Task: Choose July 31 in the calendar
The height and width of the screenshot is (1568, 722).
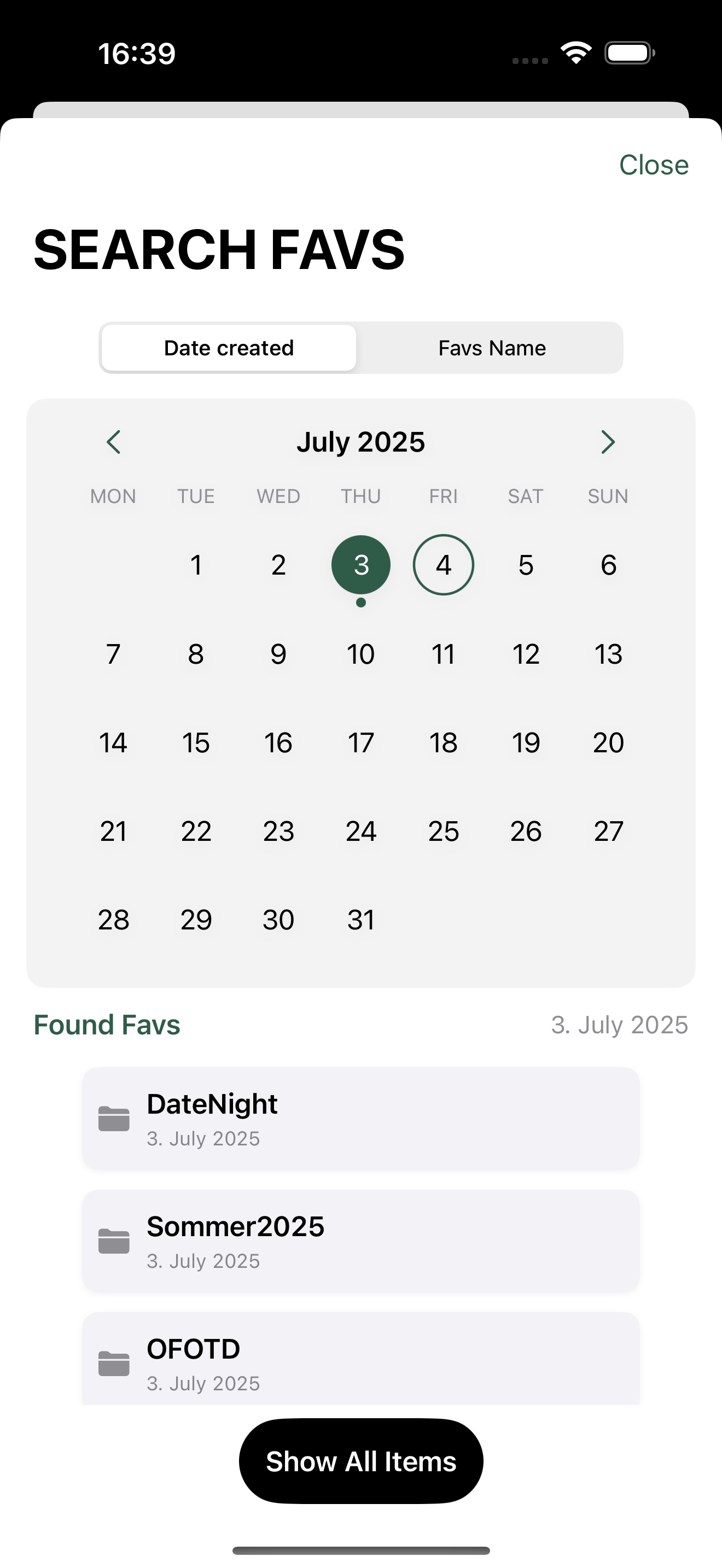Action: tap(361, 920)
